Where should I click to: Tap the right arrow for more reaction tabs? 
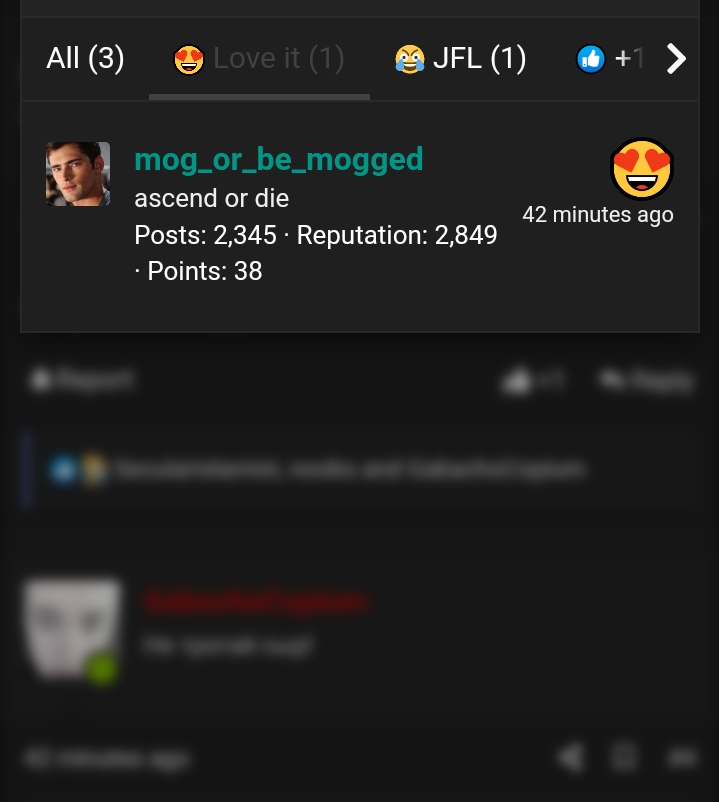point(677,59)
